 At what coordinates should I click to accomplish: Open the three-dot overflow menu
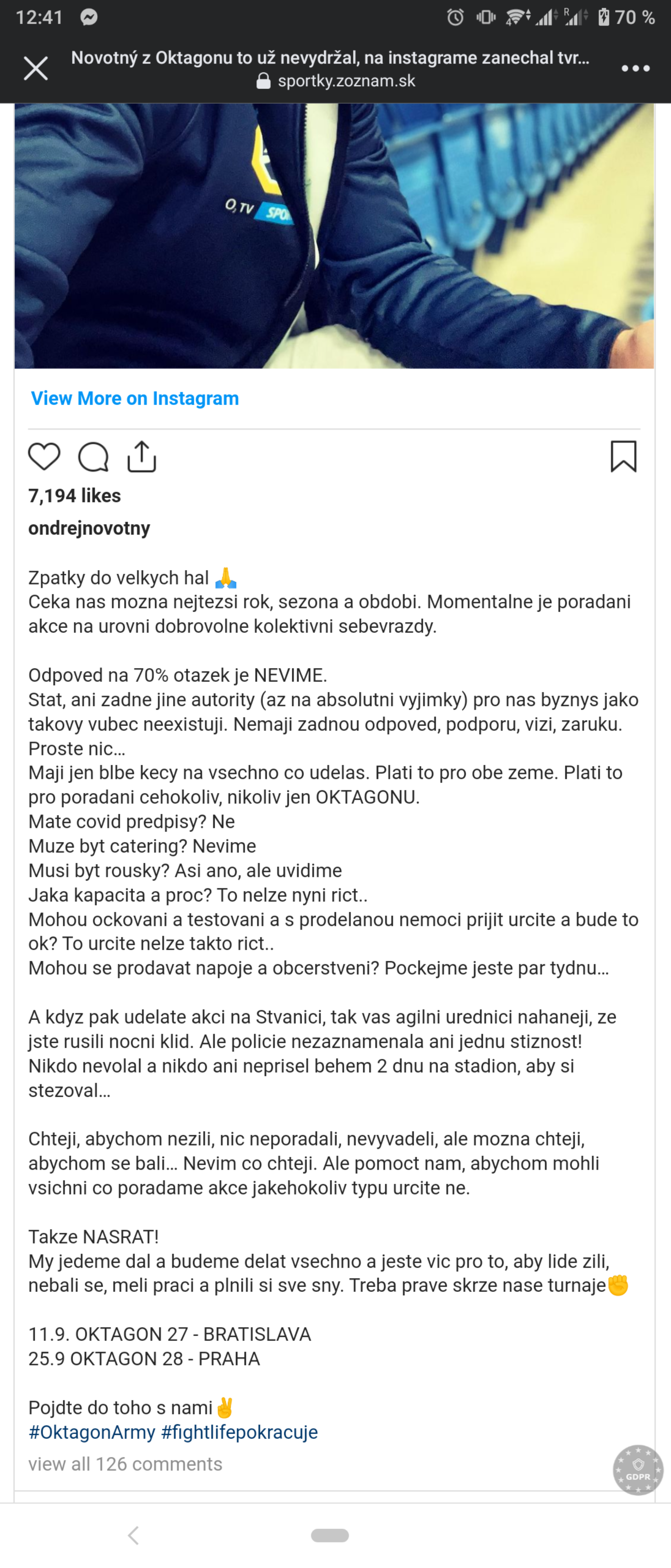[635, 69]
